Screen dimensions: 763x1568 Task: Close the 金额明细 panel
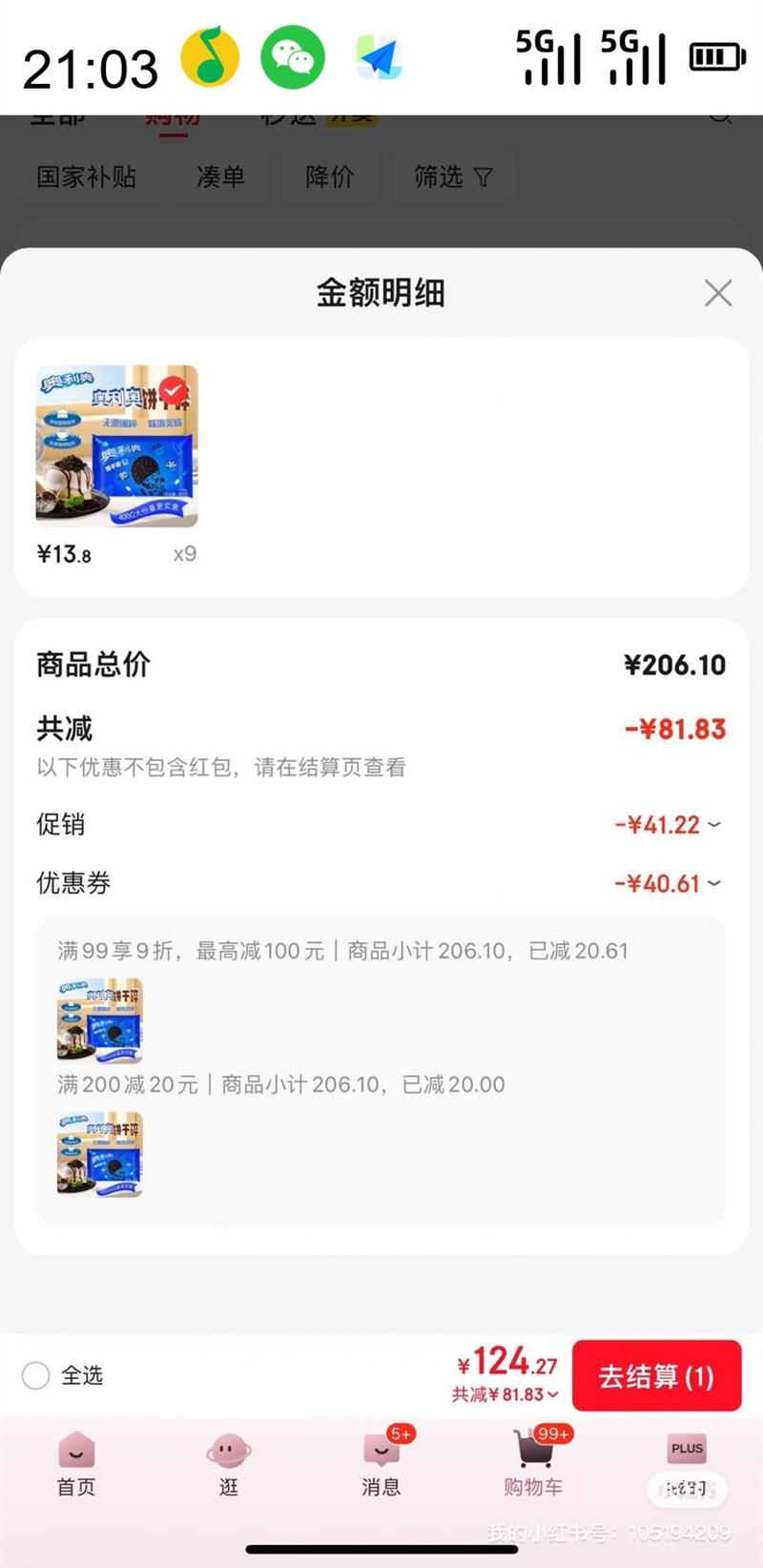pos(718,293)
